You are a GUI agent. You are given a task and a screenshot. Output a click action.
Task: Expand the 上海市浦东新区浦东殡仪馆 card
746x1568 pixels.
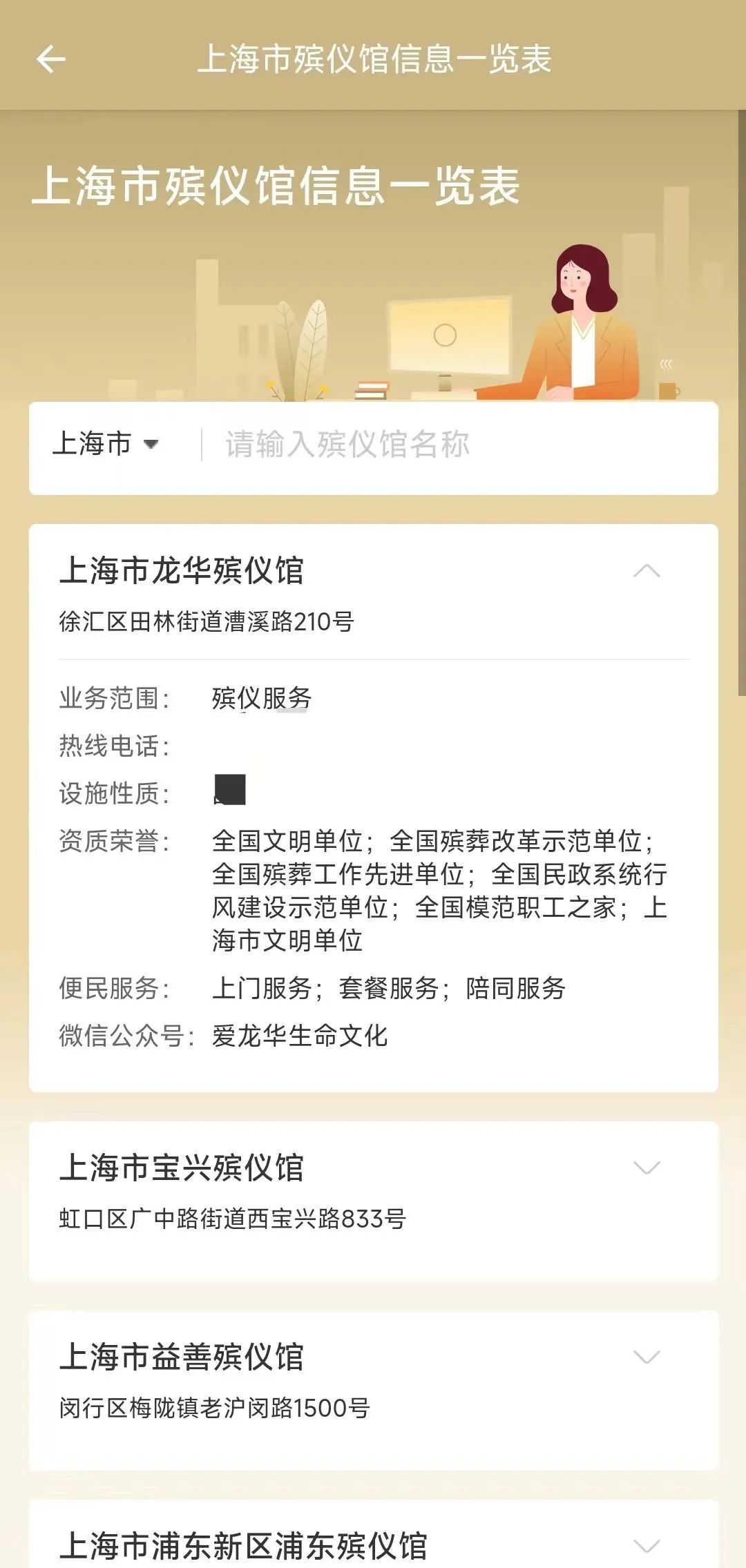(647, 1546)
